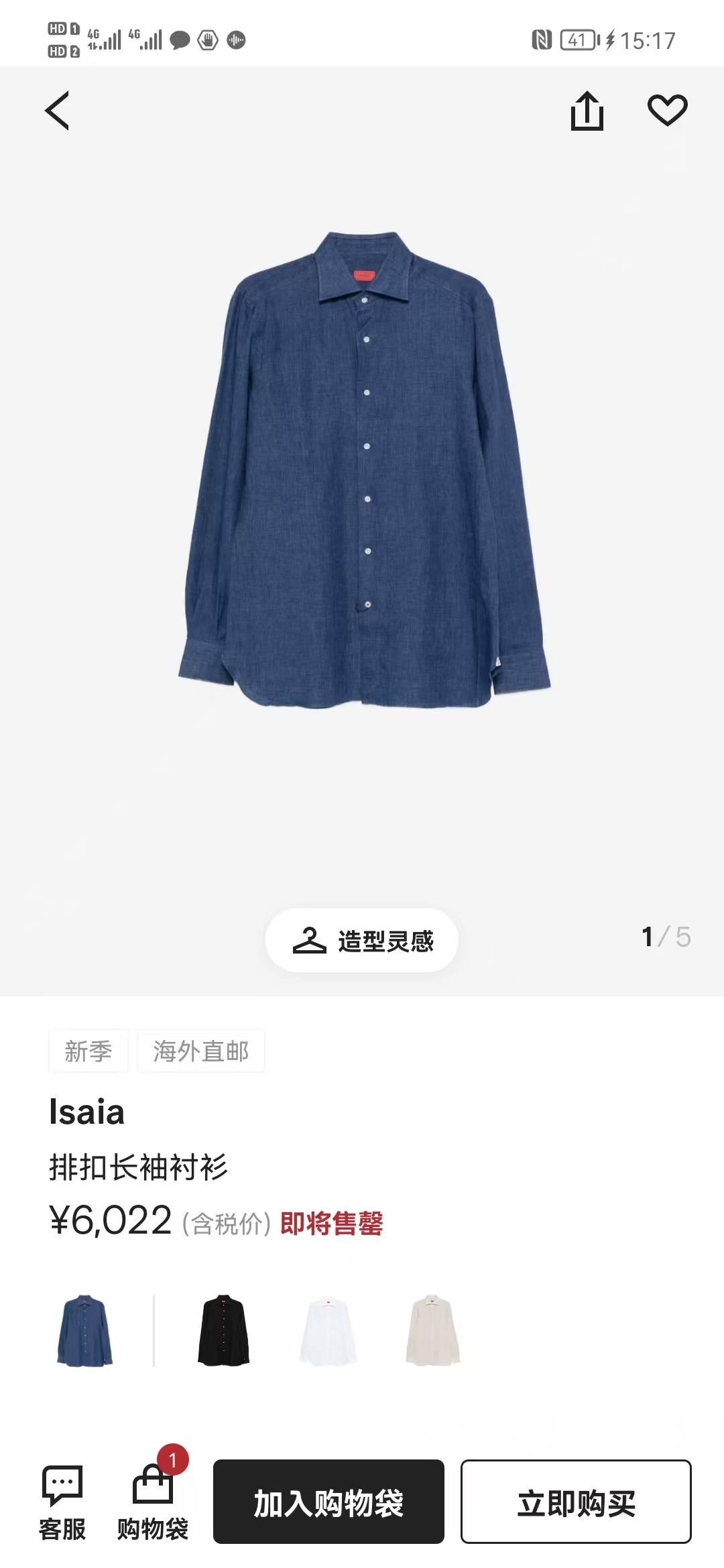Tap the 新季 tag
The height and width of the screenshot is (1568, 724).
pyautogui.click(x=88, y=1051)
